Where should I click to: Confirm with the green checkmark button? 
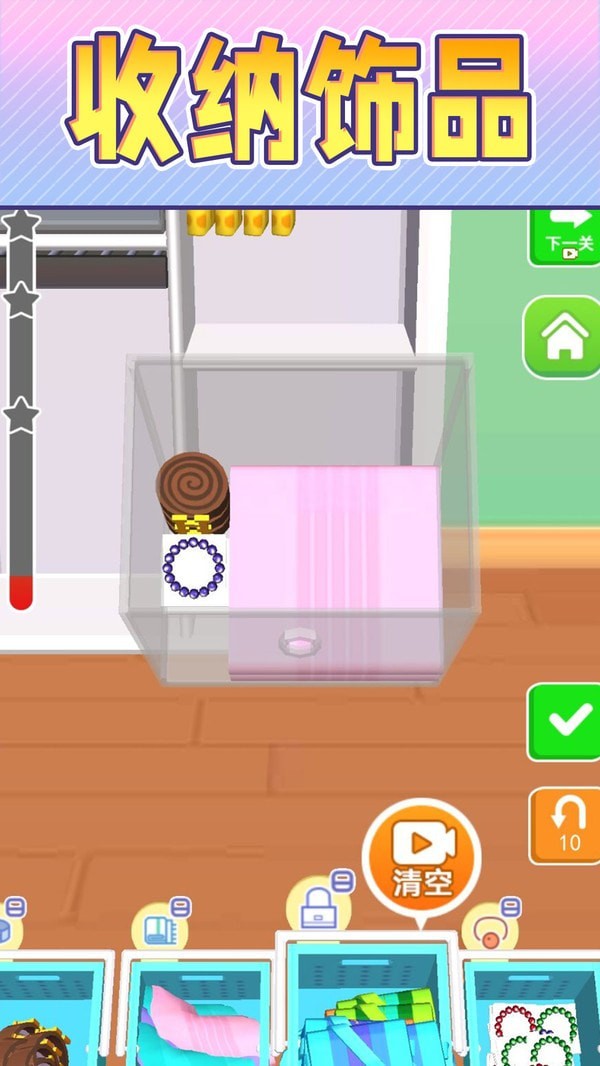click(x=565, y=721)
